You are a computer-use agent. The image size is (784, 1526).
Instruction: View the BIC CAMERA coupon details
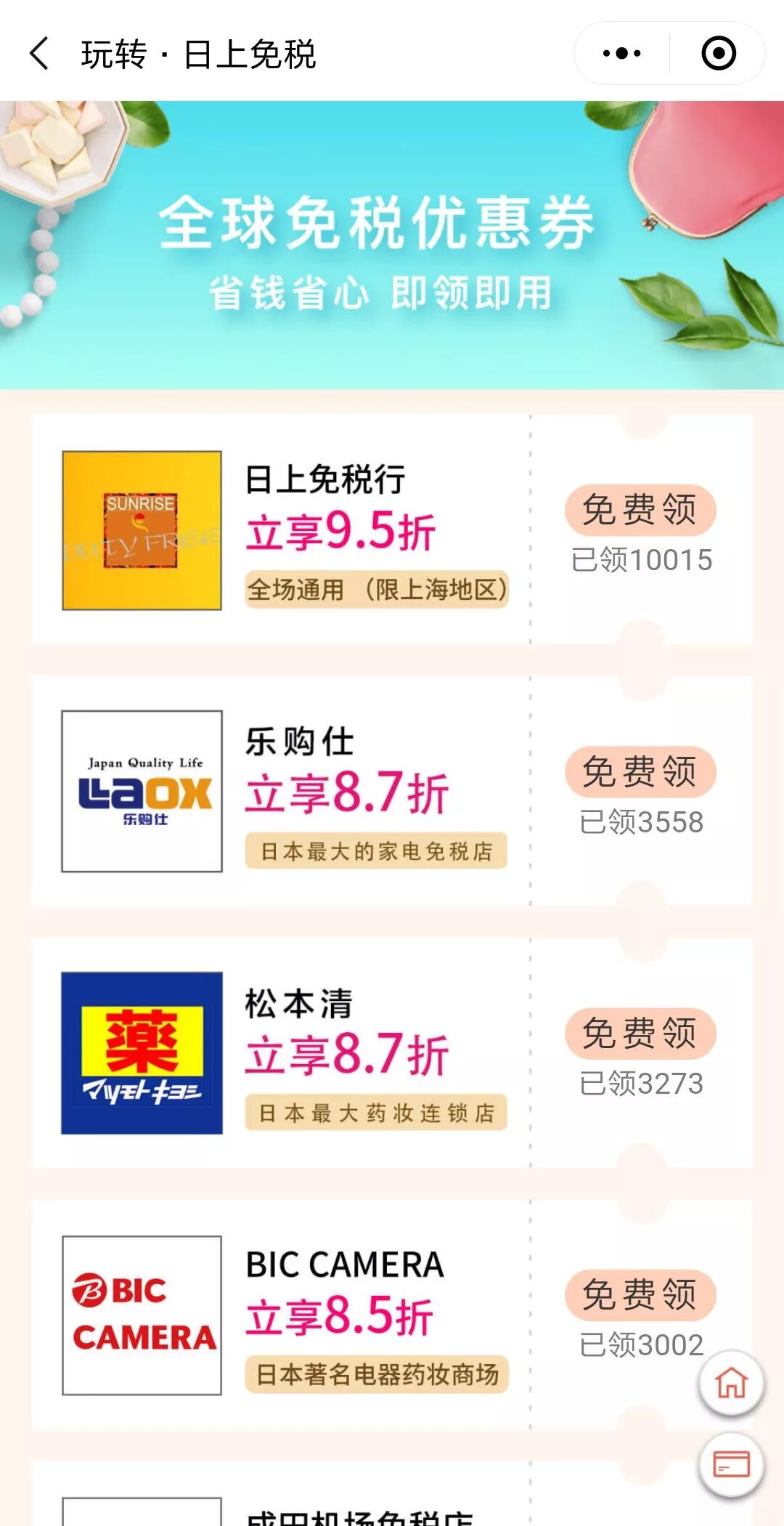[283, 1315]
